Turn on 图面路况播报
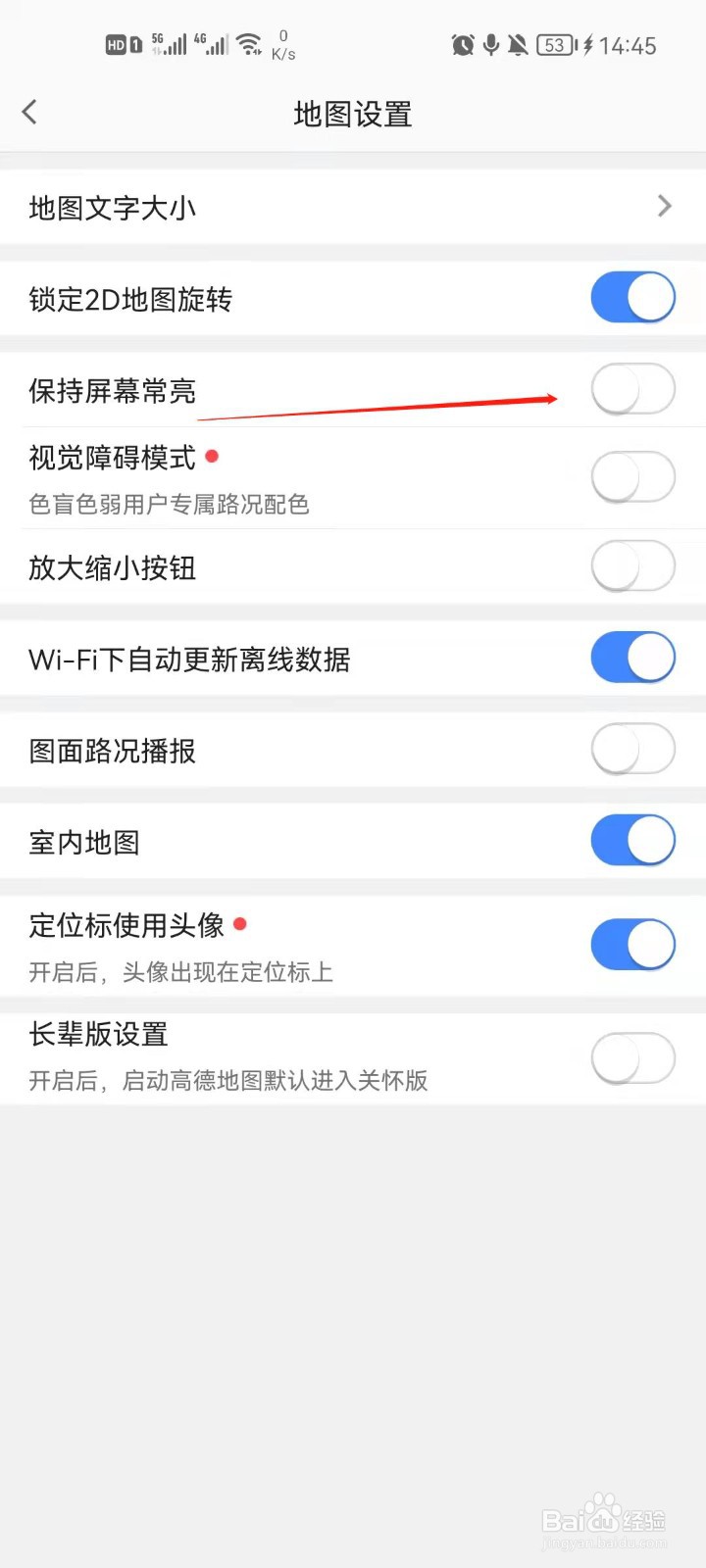Viewport: 706px width, 1568px height. pyautogui.click(x=632, y=749)
